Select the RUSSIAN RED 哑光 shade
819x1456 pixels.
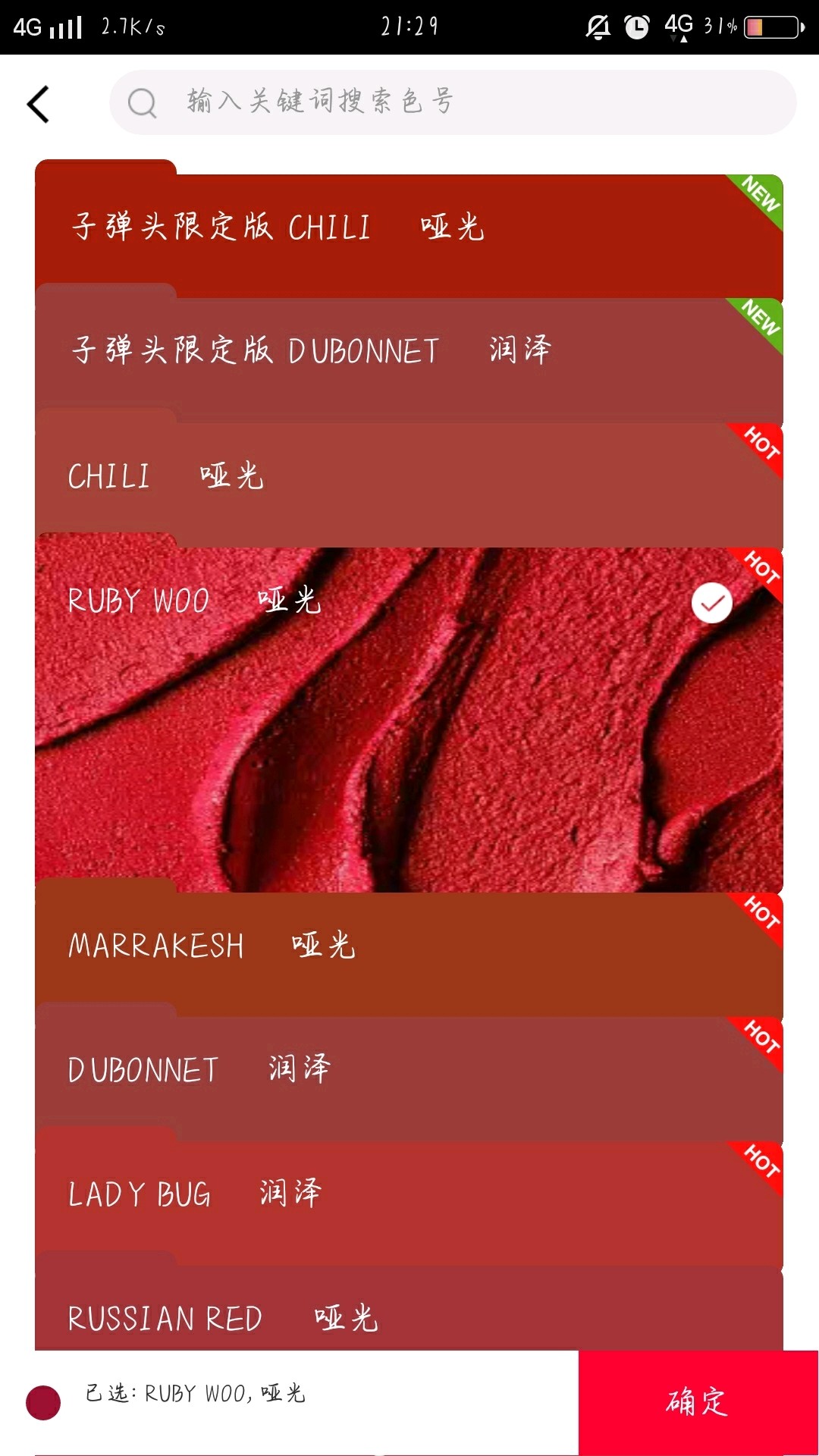point(409,1316)
